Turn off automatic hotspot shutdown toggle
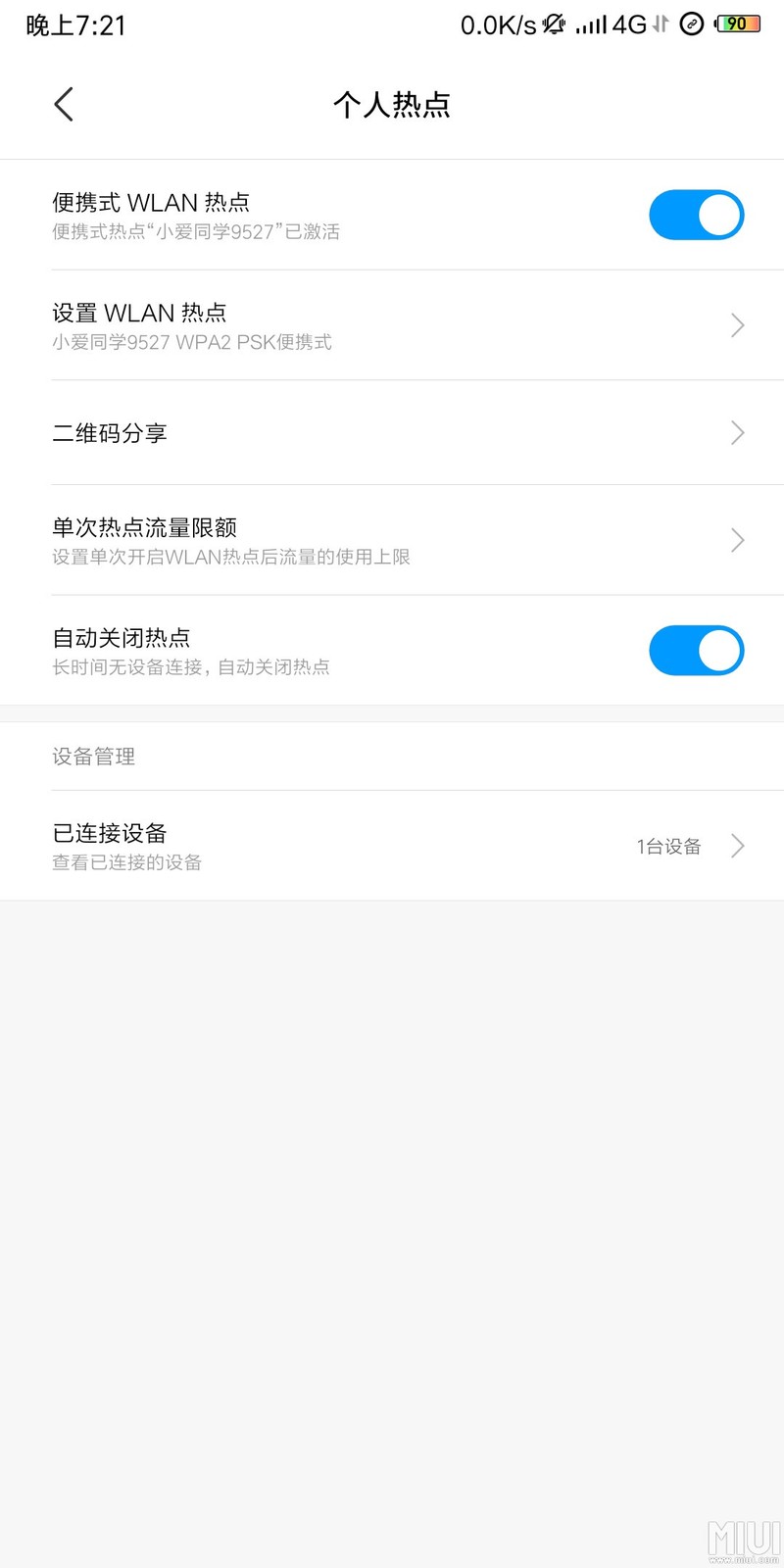Image resolution: width=784 pixels, height=1568 pixels. (696, 650)
